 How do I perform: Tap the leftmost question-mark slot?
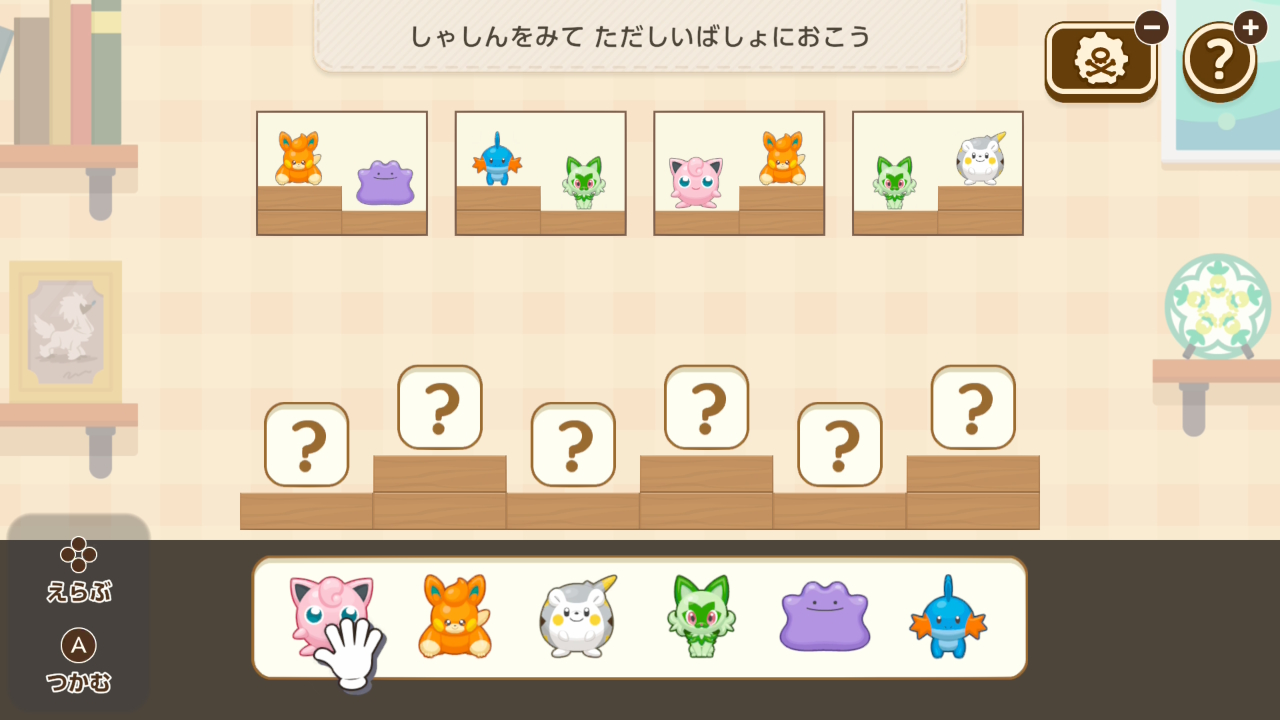click(x=307, y=445)
